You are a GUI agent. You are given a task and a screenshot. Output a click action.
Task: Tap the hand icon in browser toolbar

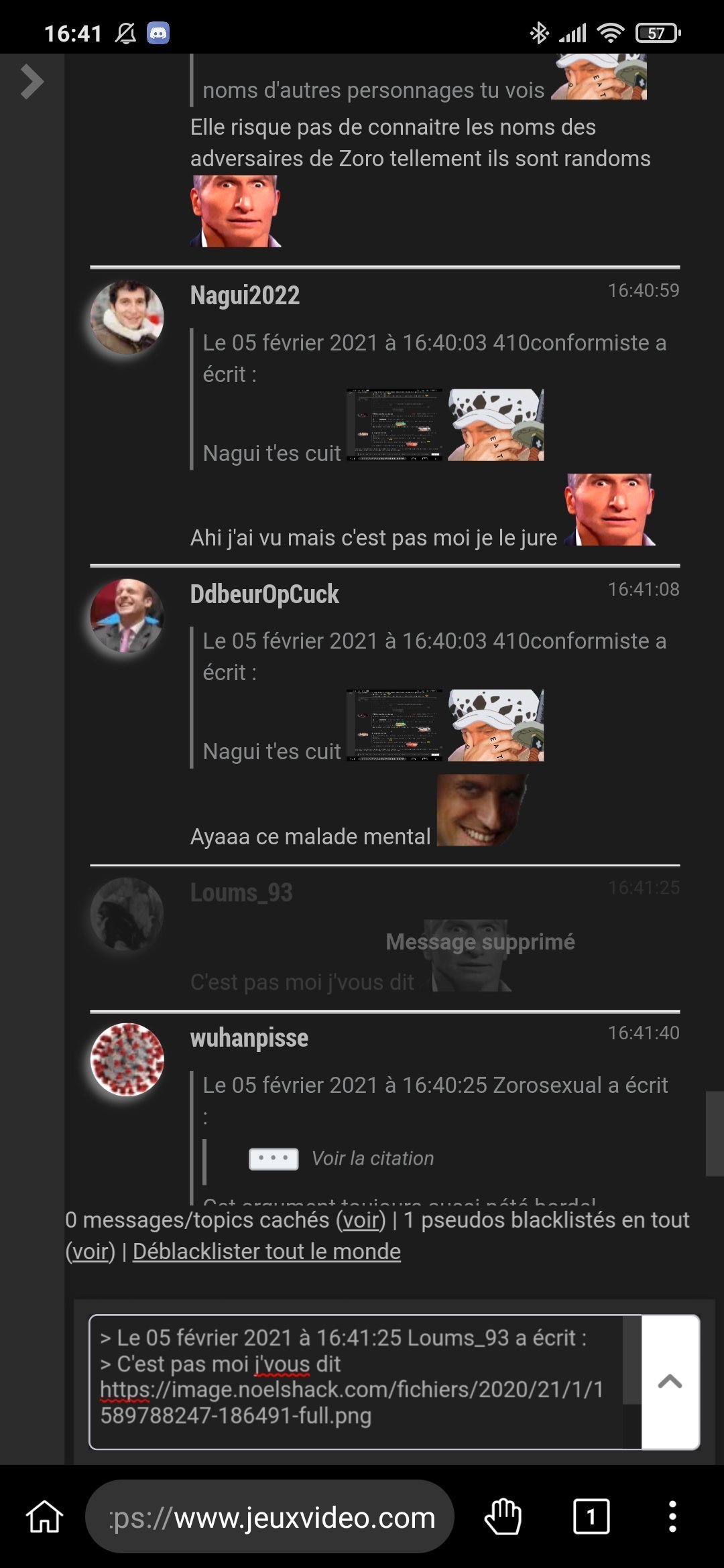pos(503,1516)
